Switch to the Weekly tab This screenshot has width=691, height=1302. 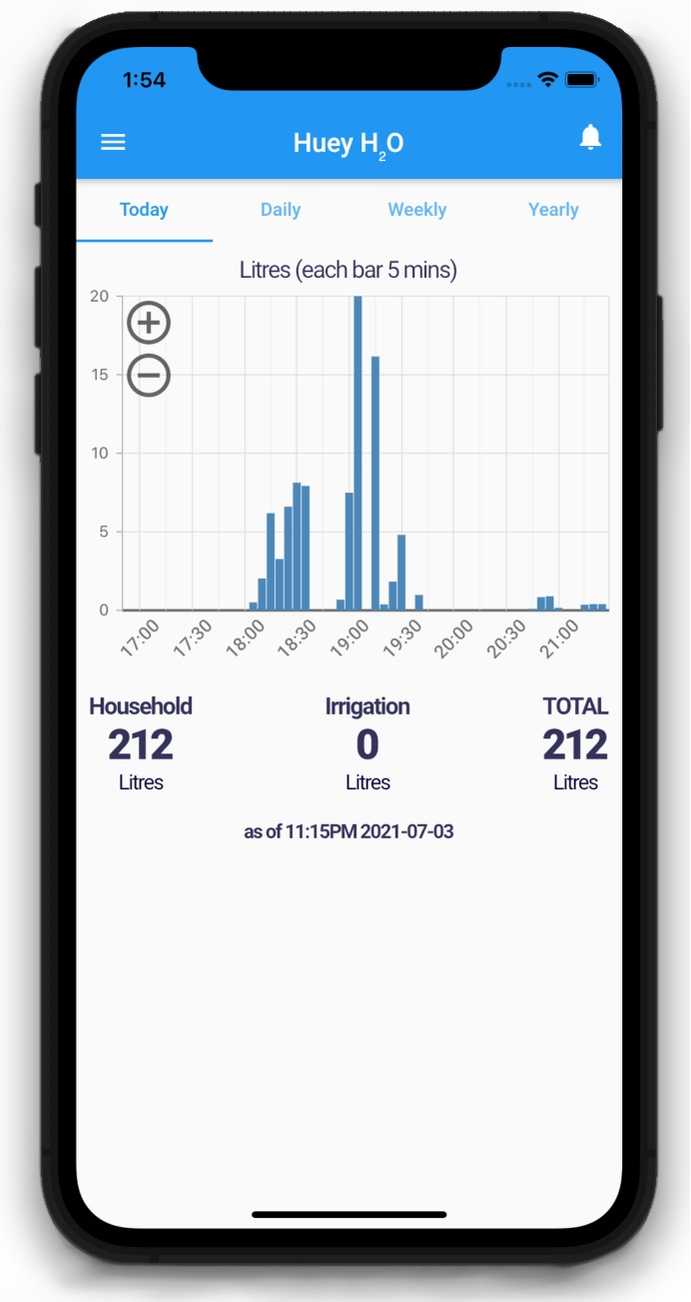point(417,210)
